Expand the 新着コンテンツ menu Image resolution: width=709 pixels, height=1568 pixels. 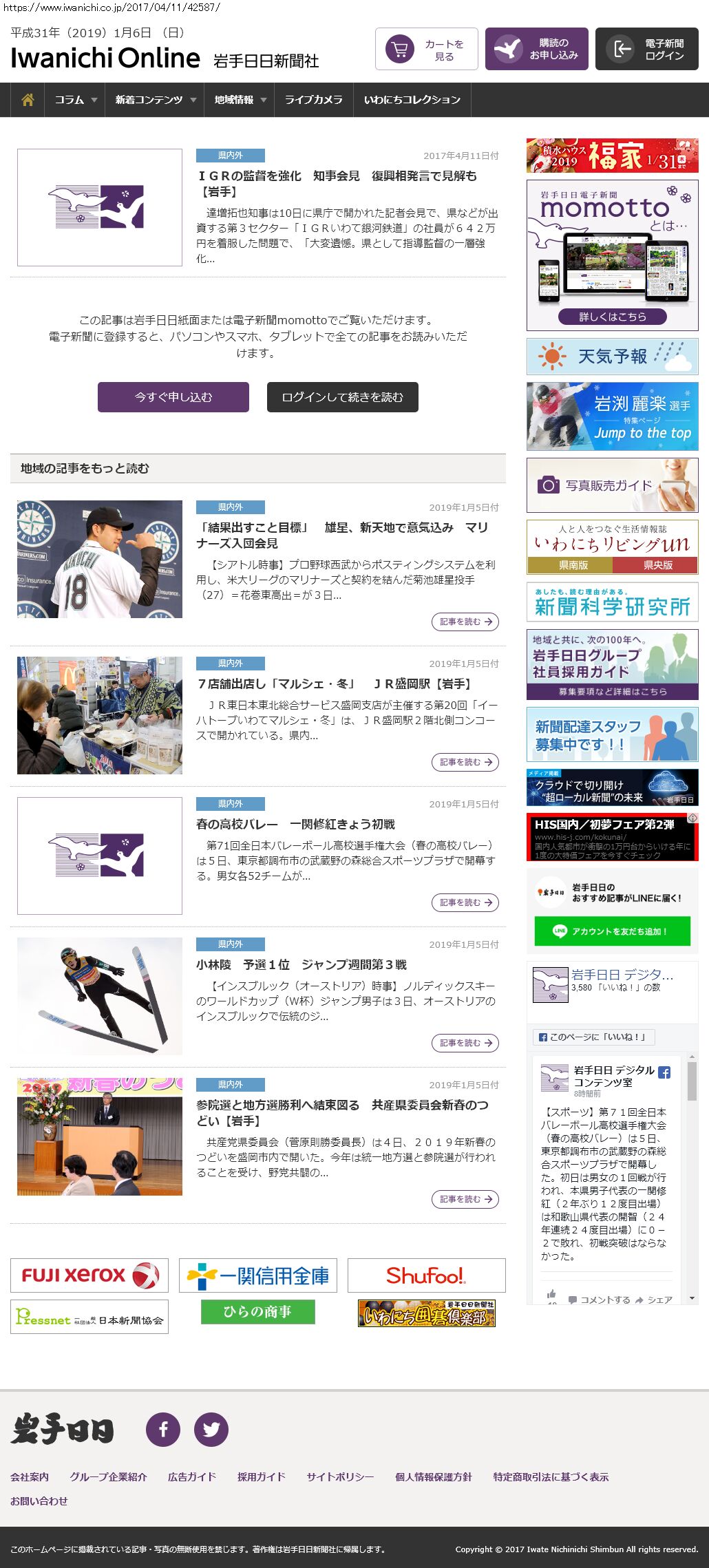tap(155, 100)
